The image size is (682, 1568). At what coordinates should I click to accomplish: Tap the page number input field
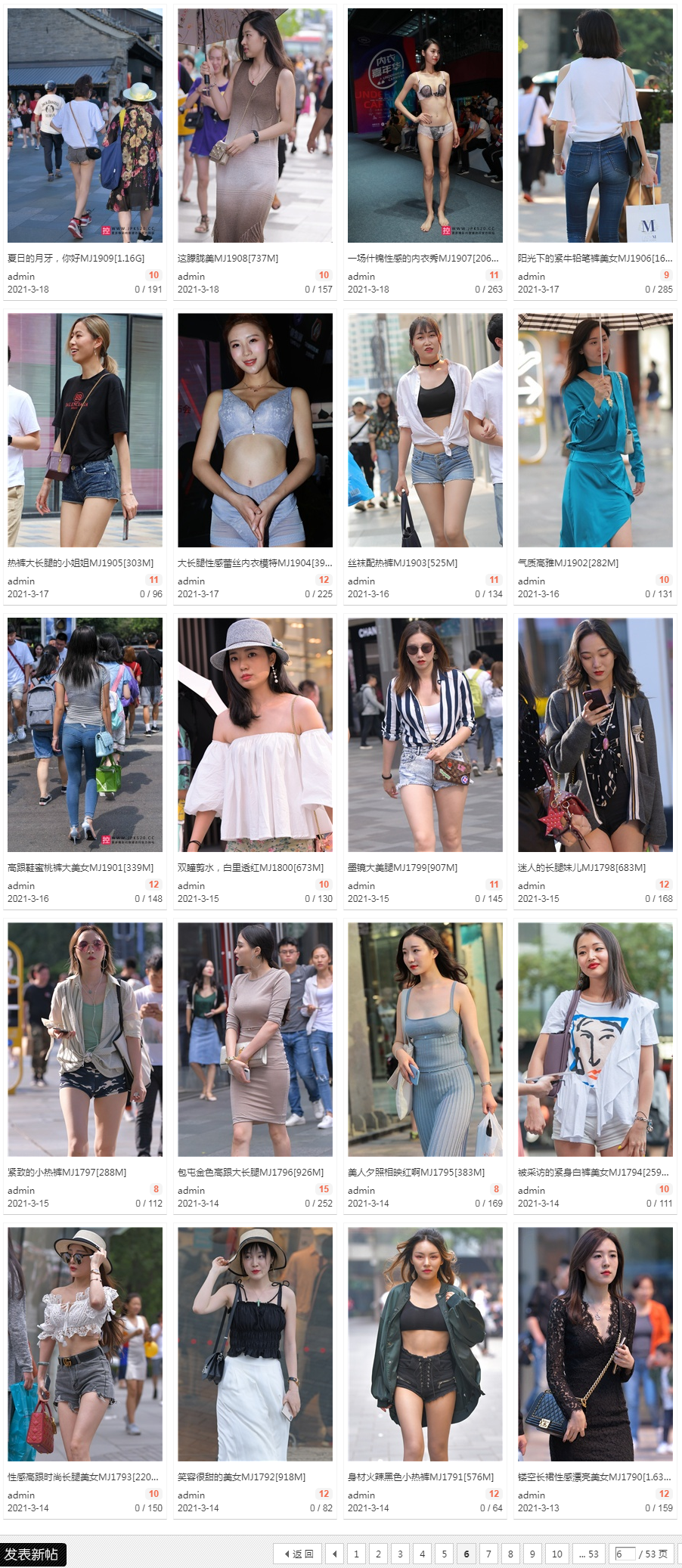pyautogui.click(x=625, y=1554)
